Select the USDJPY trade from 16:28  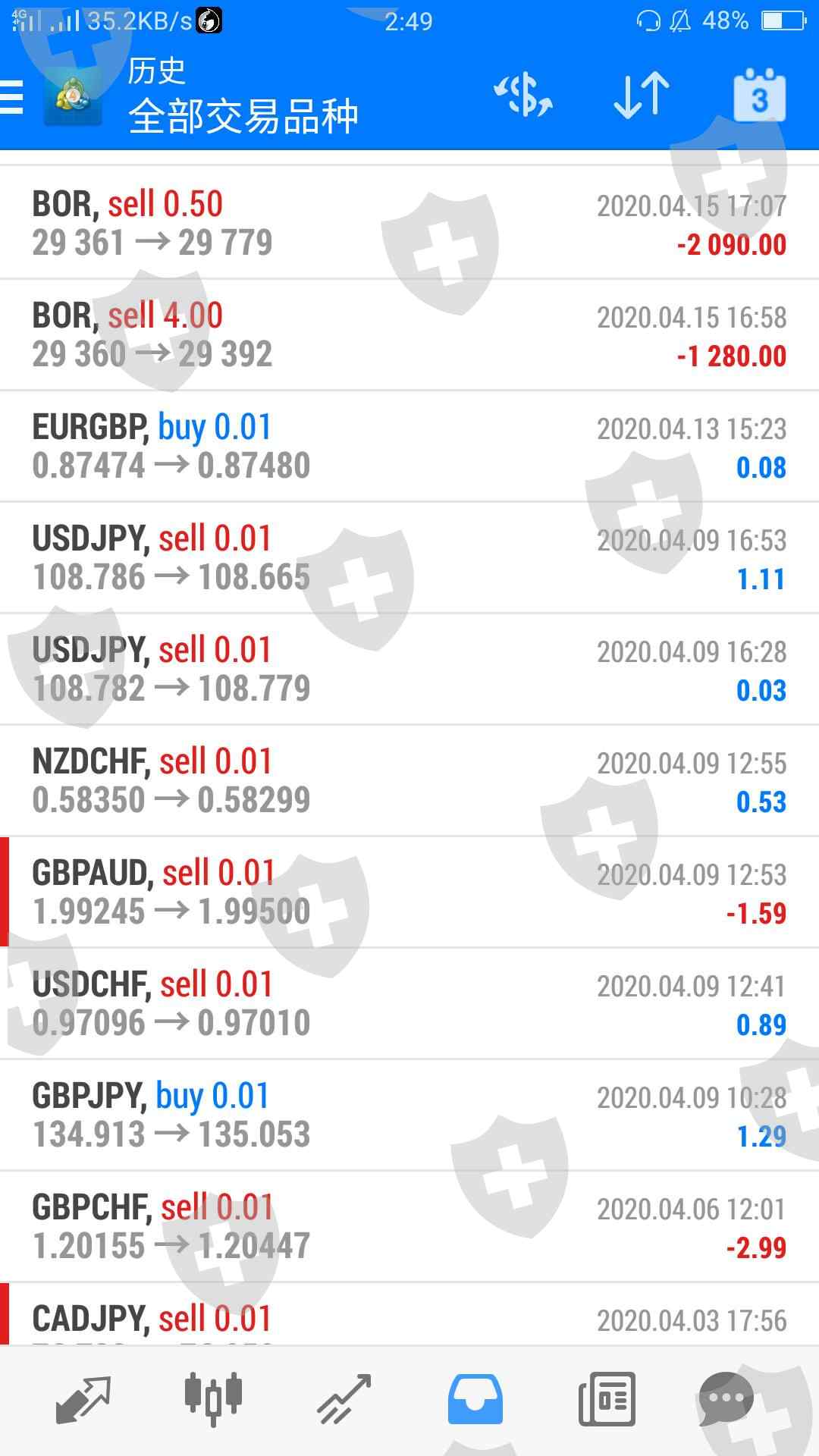coord(409,669)
